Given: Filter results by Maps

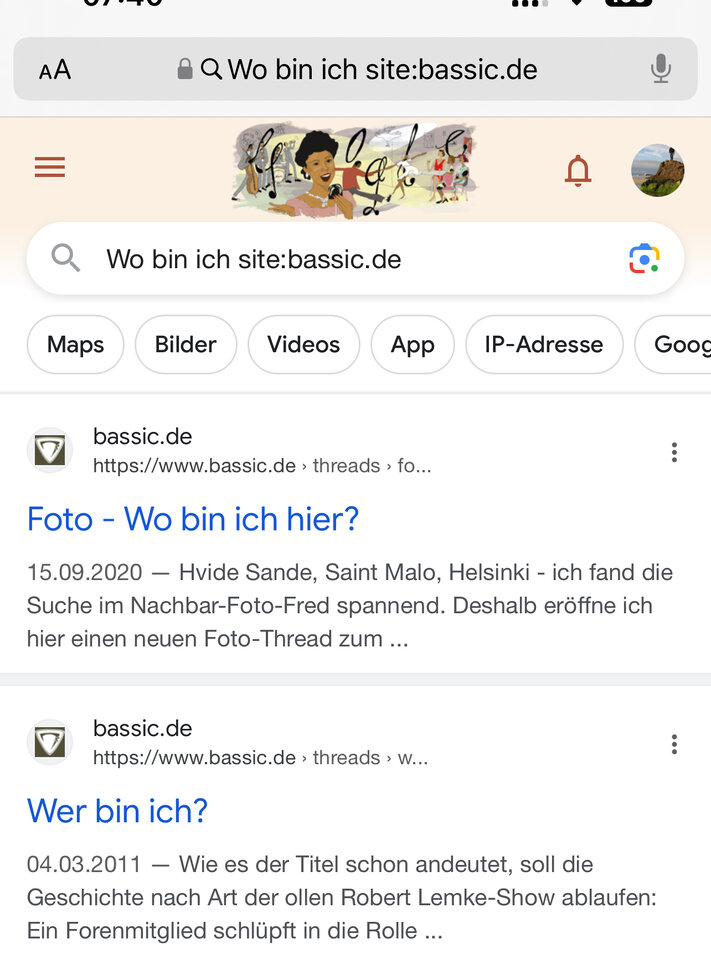Looking at the screenshot, I should pos(75,345).
